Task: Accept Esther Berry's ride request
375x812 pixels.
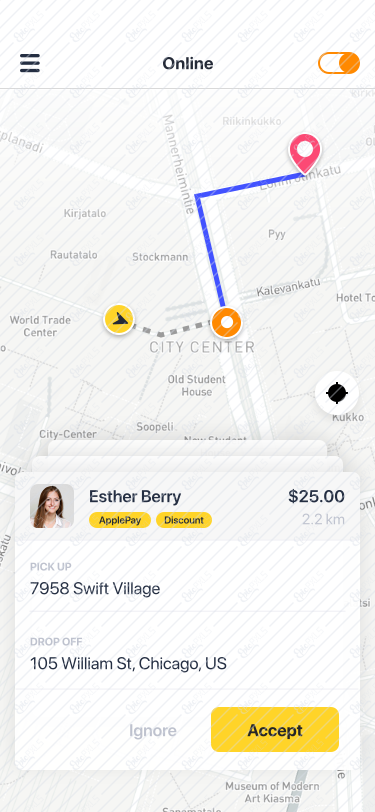Action: 275,730
